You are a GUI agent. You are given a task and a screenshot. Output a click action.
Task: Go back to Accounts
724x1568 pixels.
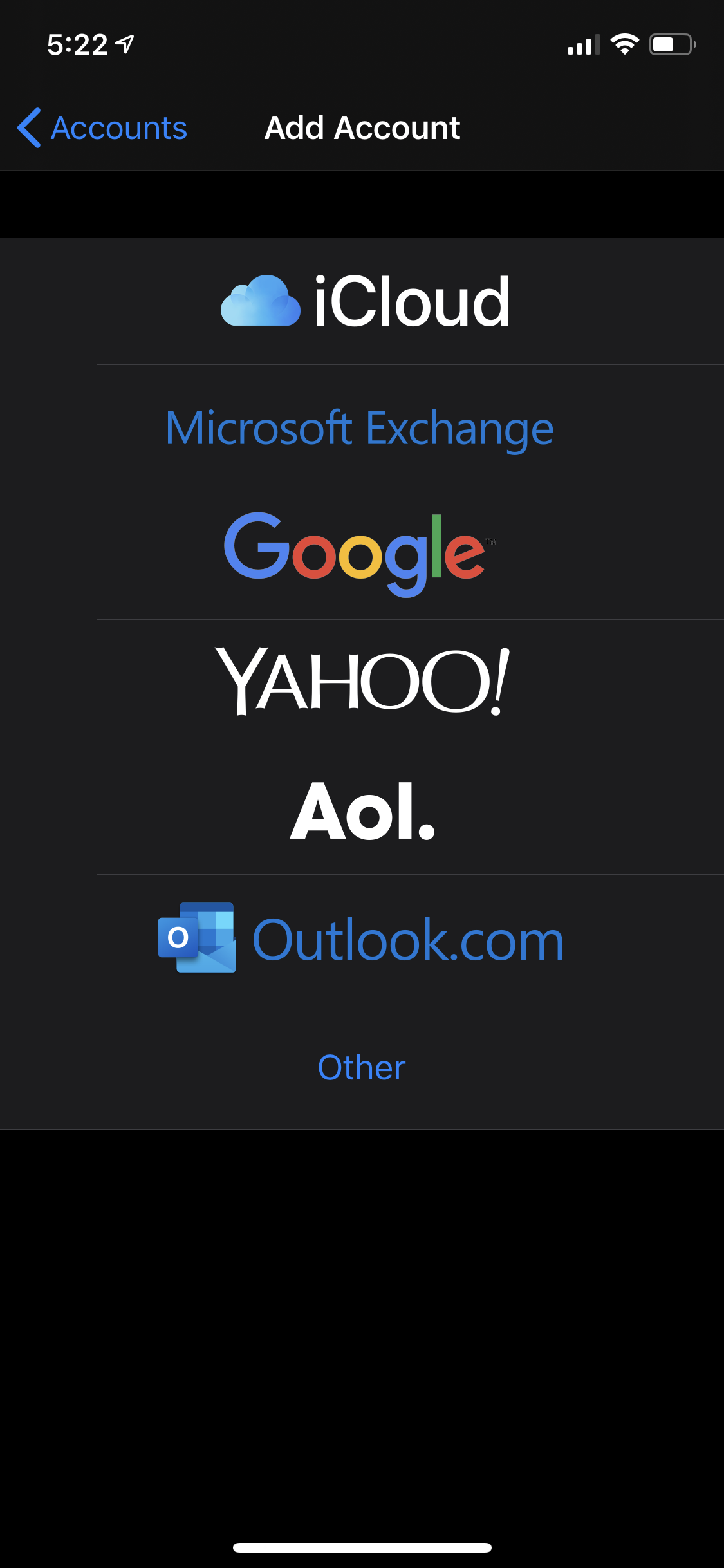pos(103,127)
